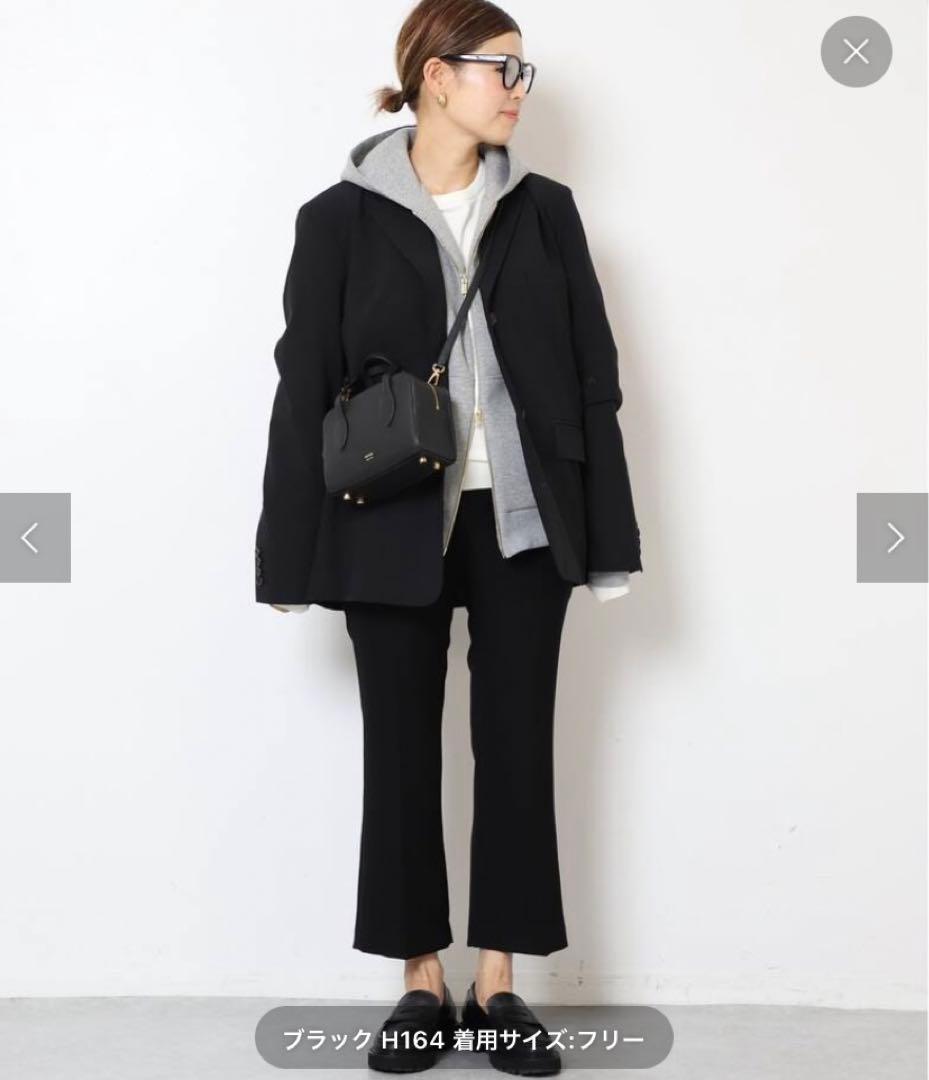Close the full-screen product image viewer

tap(856, 52)
